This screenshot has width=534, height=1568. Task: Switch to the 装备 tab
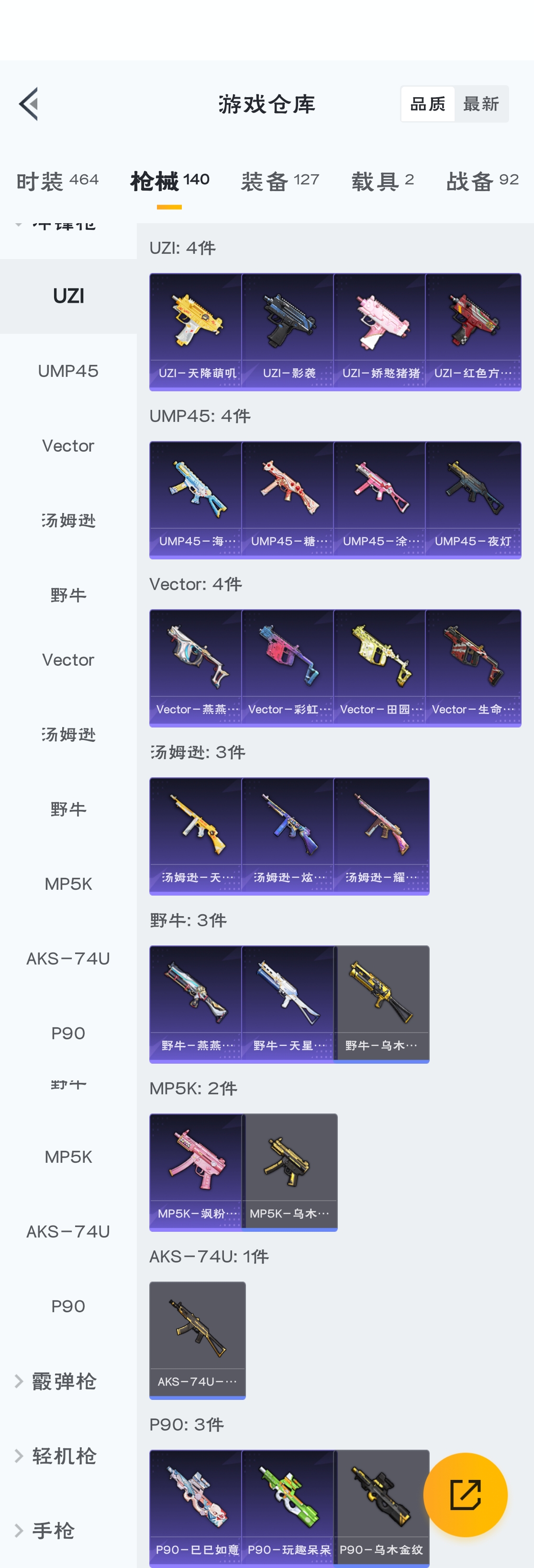point(280,181)
